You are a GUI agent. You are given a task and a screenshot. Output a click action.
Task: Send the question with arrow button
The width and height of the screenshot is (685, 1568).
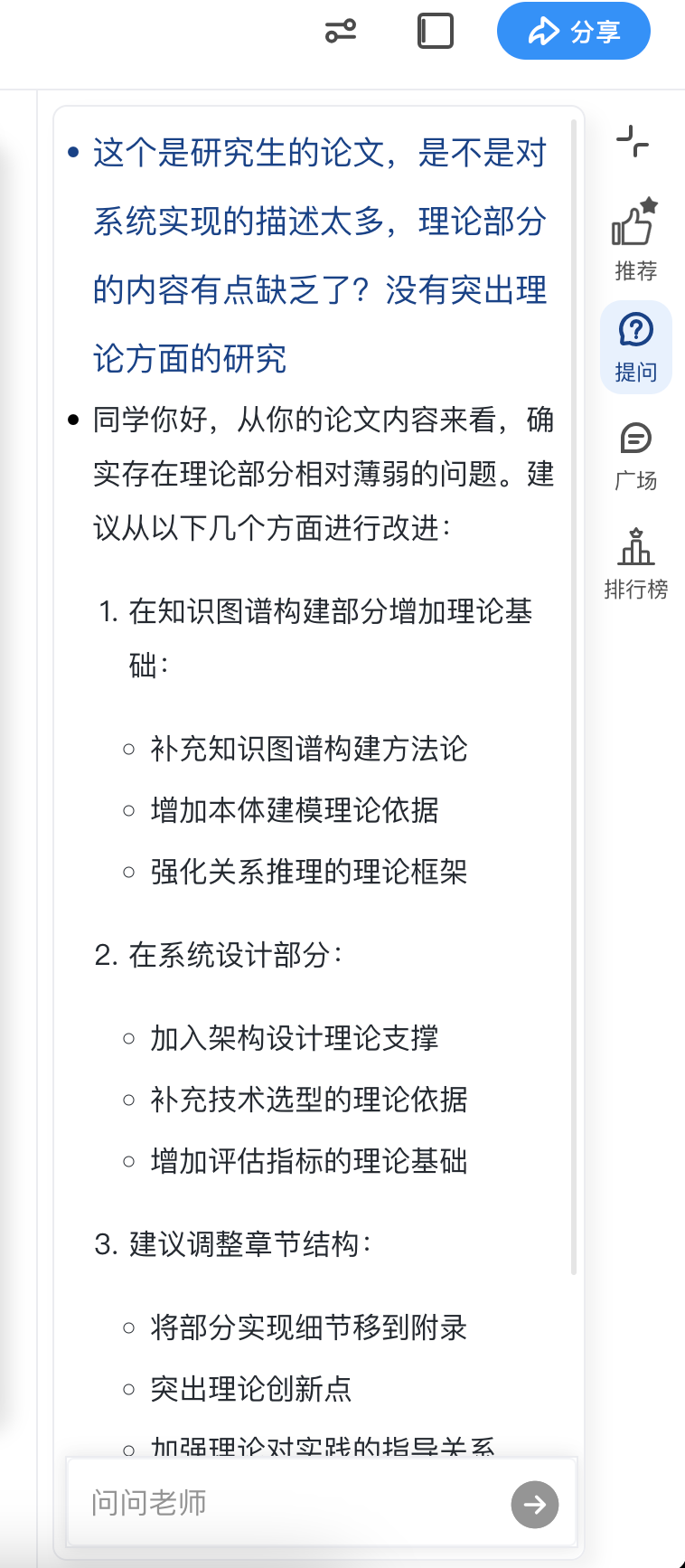(534, 1504)
